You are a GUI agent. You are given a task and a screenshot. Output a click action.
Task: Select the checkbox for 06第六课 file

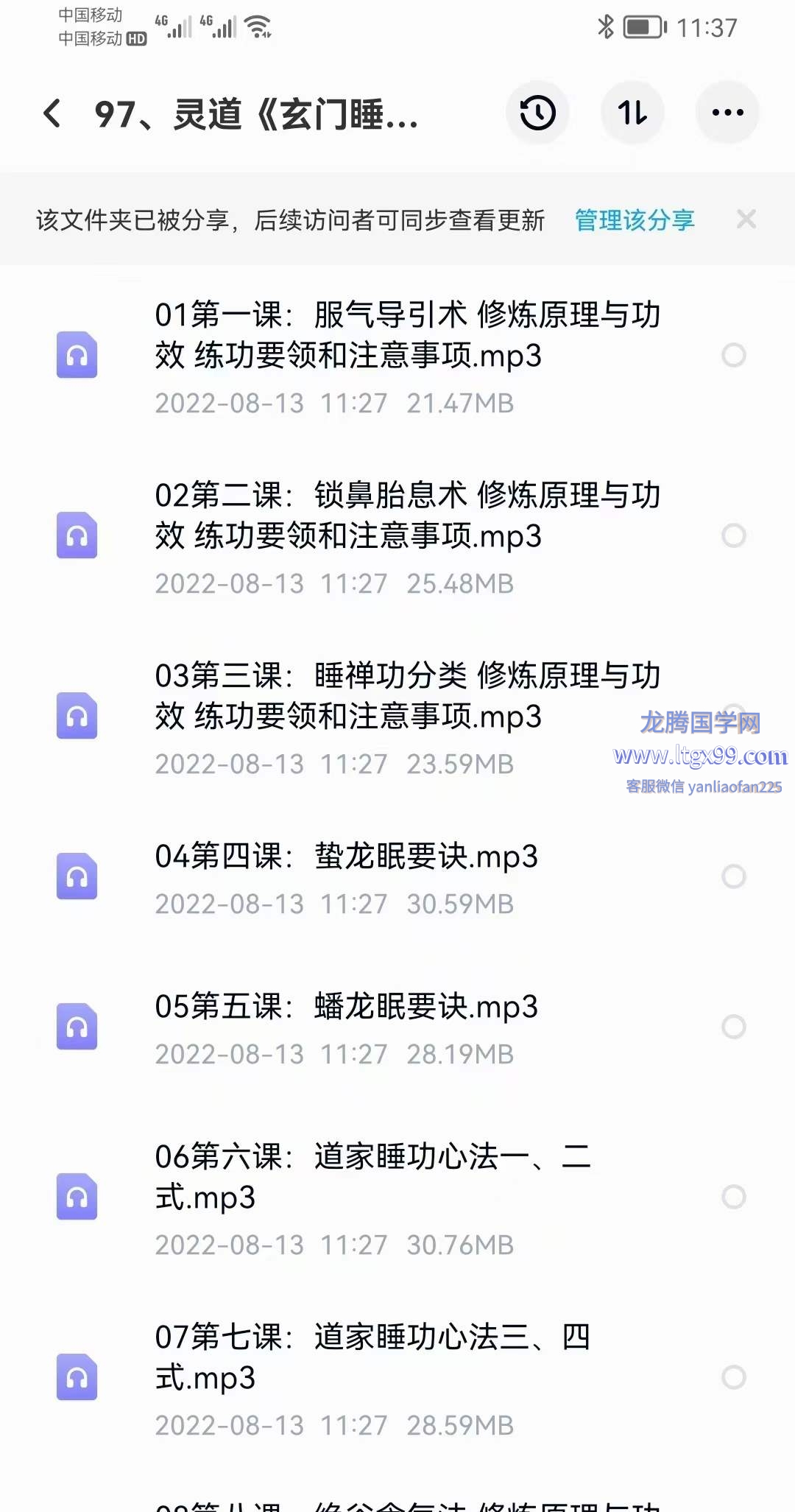733,1197
